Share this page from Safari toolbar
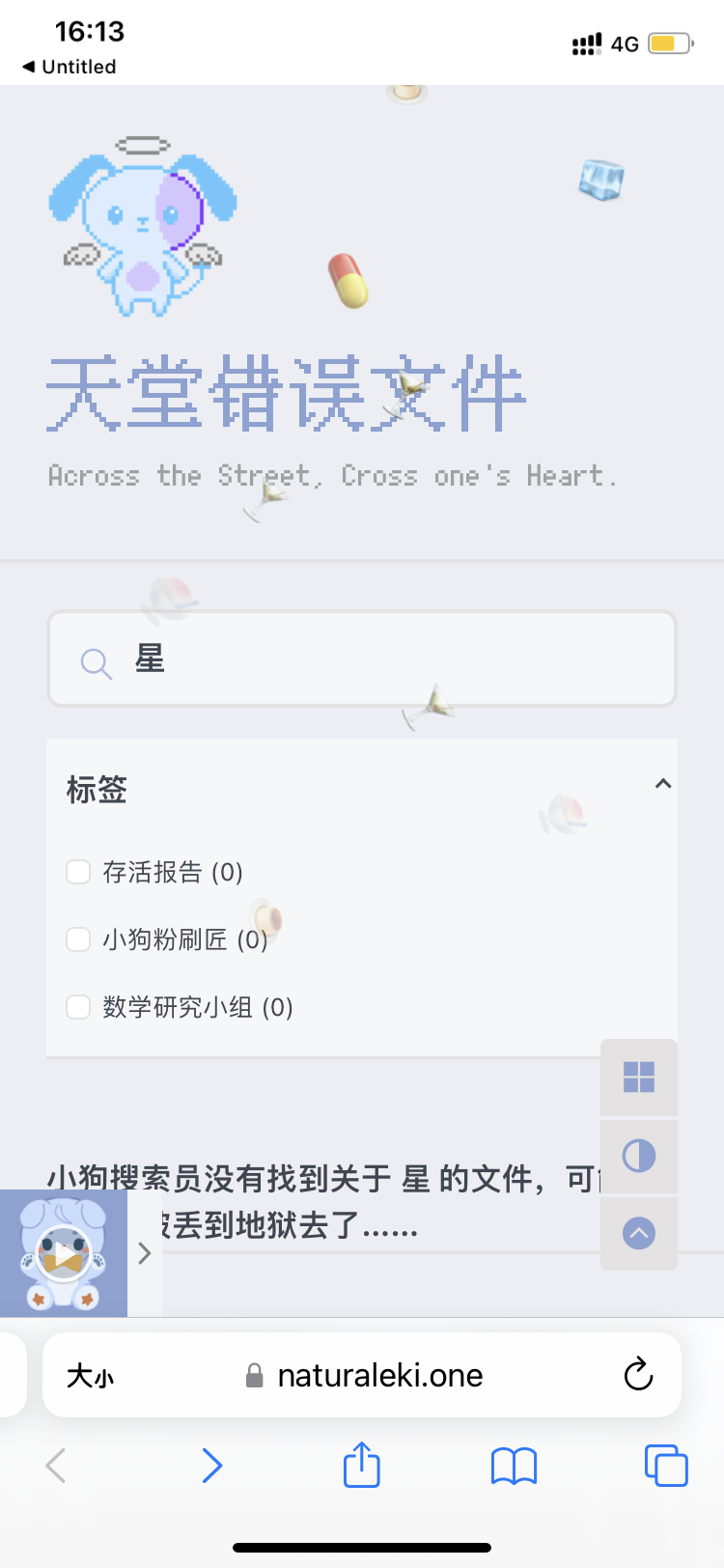The height and width of the screenshot is (1568, 724). (362, 1464)
